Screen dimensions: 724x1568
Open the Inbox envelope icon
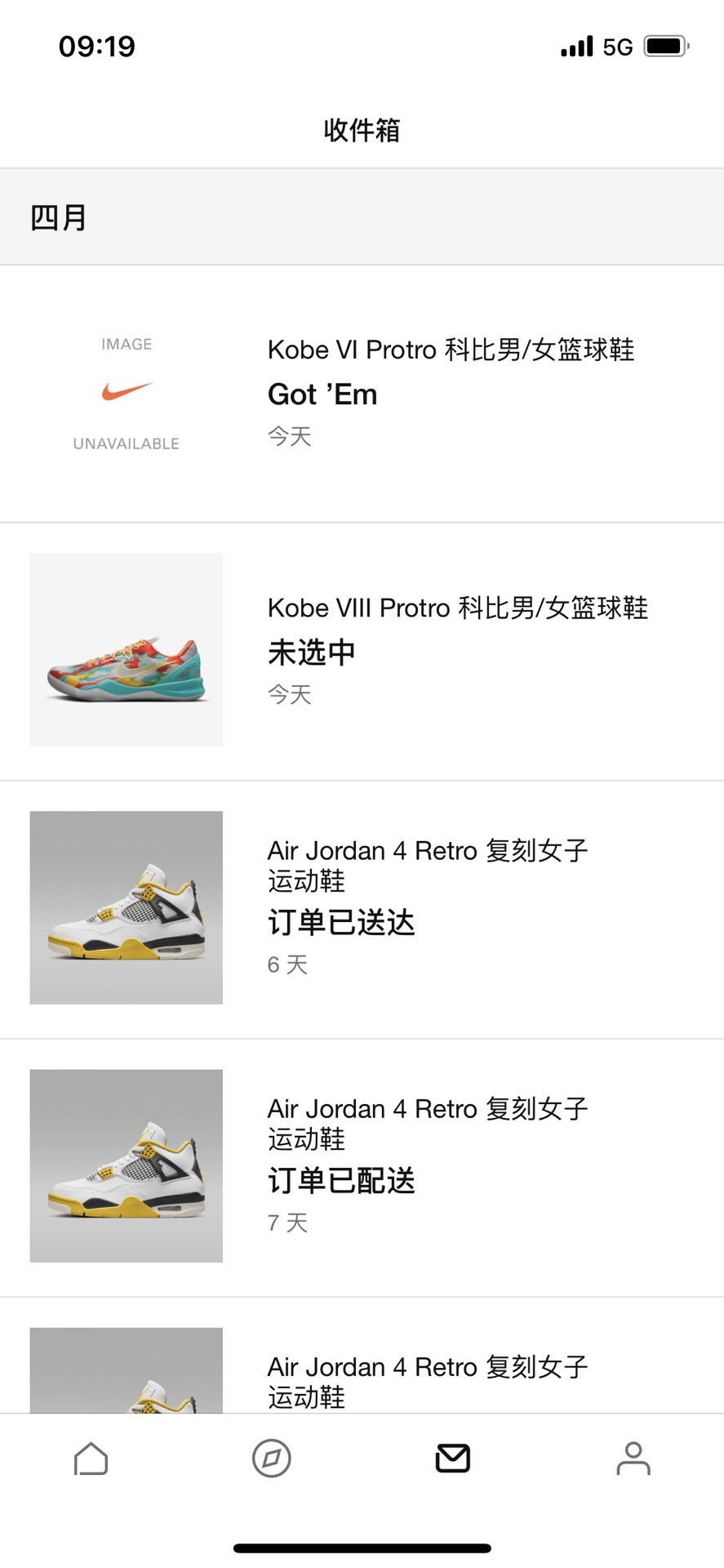pyautogui.click(x=453, y=1459)
